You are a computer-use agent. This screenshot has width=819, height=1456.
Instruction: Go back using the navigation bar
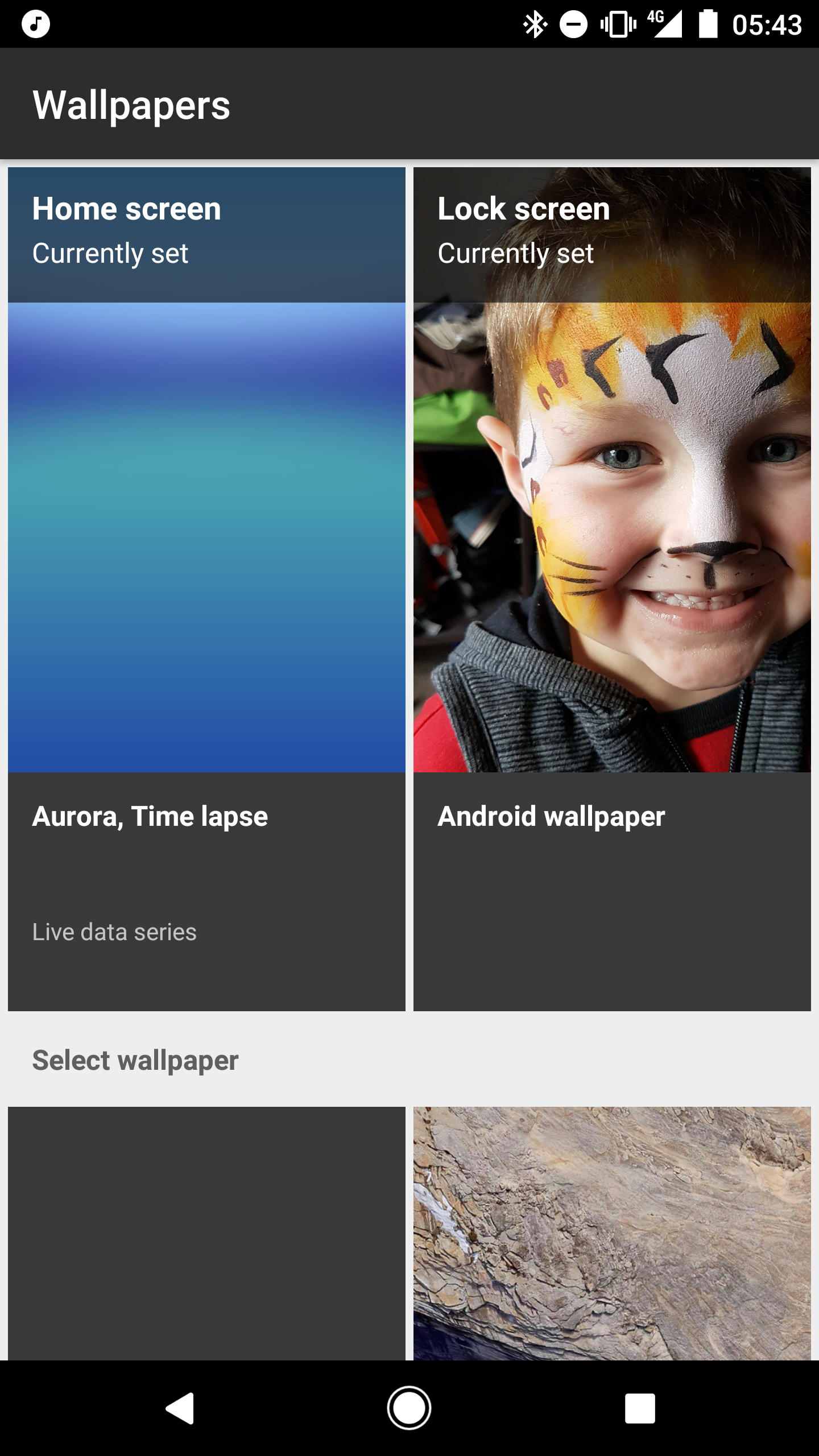click(x=180, y=1408)
